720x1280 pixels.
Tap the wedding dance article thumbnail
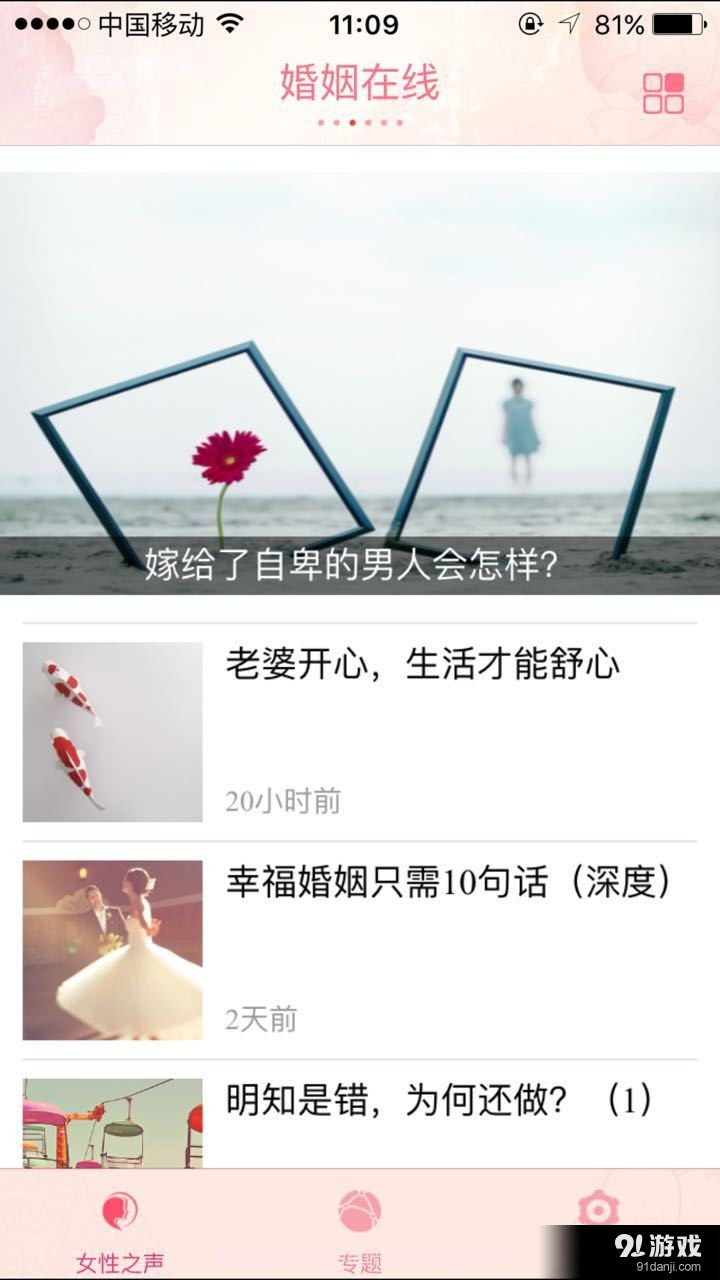pos(111,948)
